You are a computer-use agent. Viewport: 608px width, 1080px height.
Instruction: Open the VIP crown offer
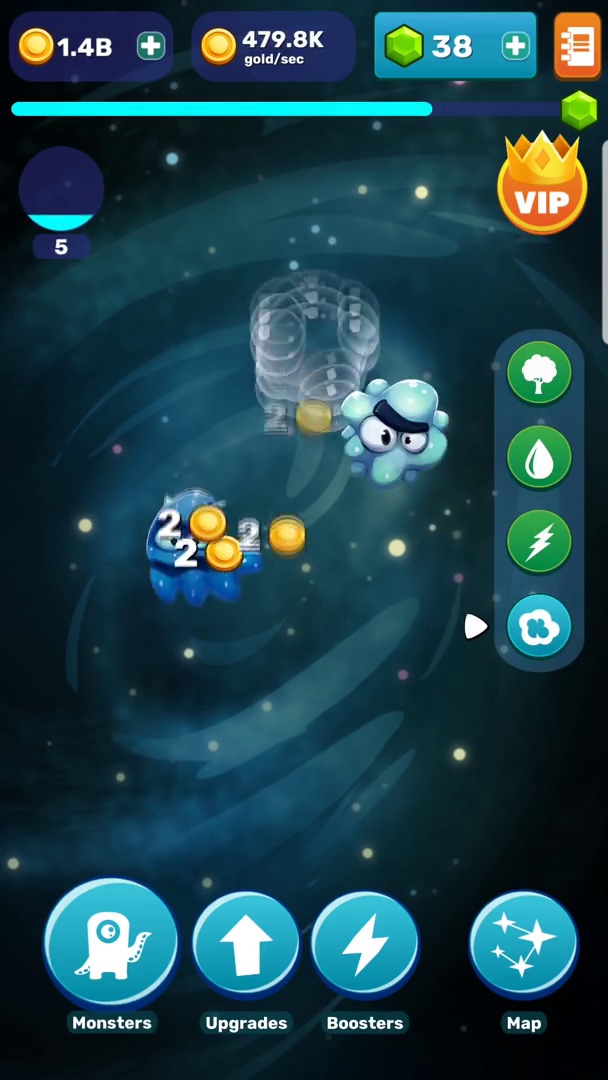point(541,187)
